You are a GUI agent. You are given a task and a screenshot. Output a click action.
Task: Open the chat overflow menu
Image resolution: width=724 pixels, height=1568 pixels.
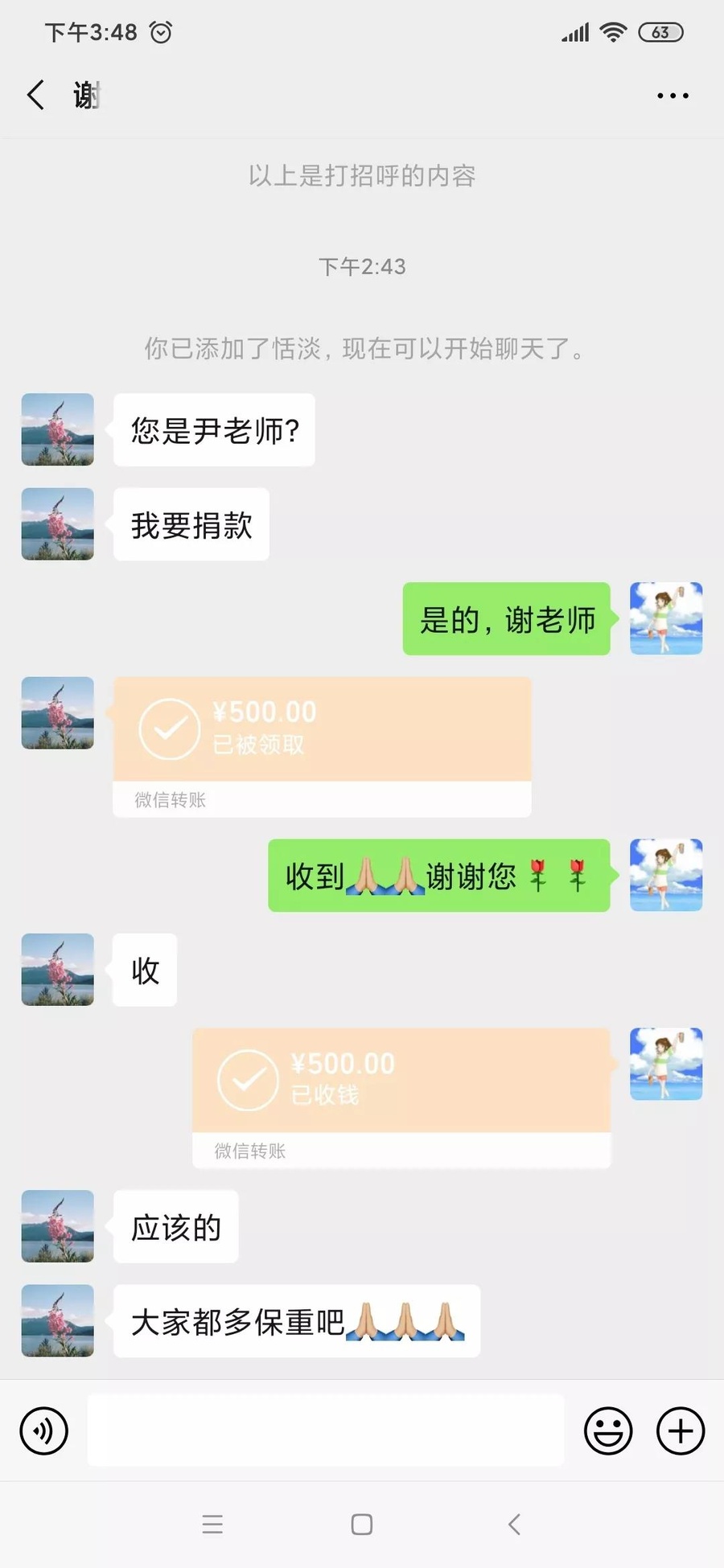point(673,96)
